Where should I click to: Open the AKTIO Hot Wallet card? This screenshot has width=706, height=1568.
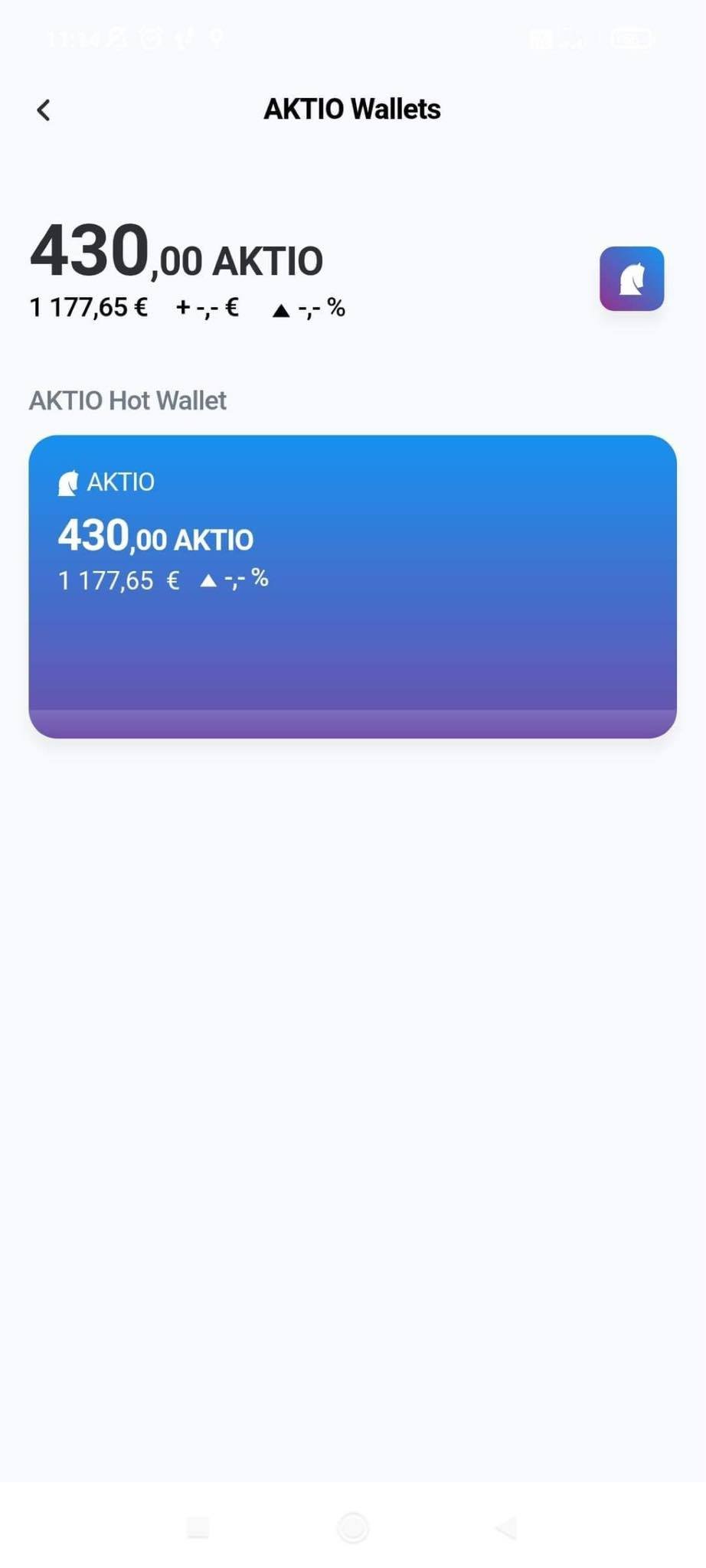tap(353, 586)
